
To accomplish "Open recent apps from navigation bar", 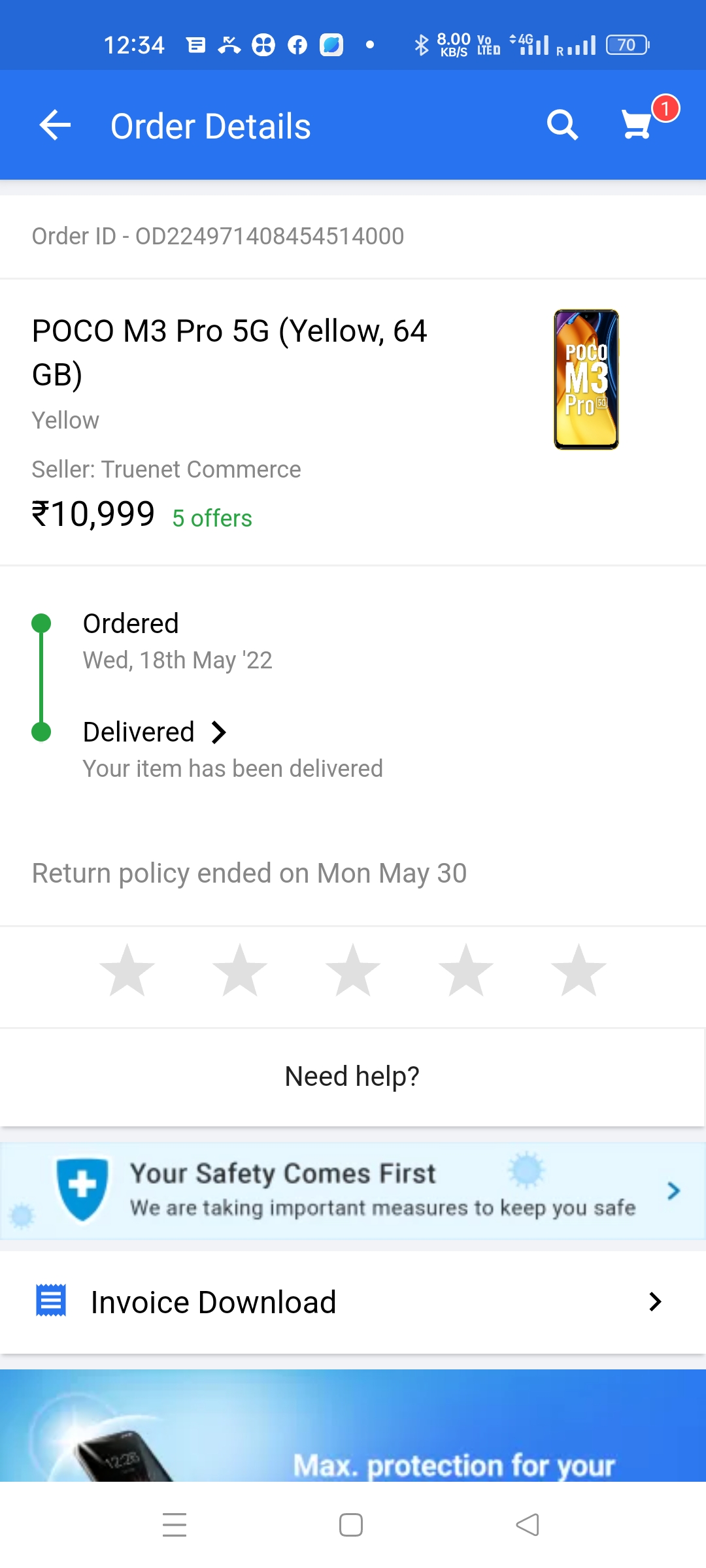I will [175, 1526].
